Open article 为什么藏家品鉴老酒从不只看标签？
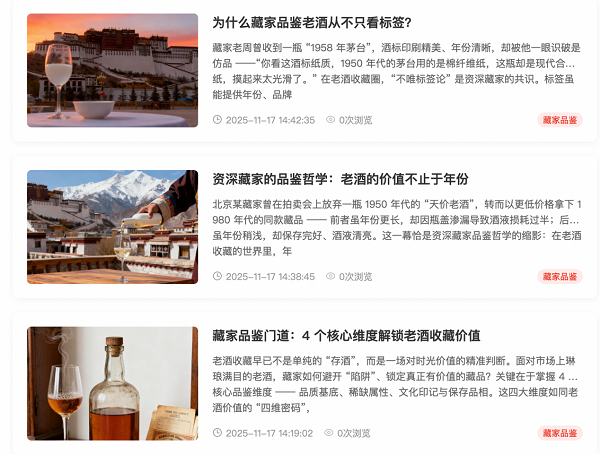The height and width of the screenshot is (454, 600). [x=312, y=22]
